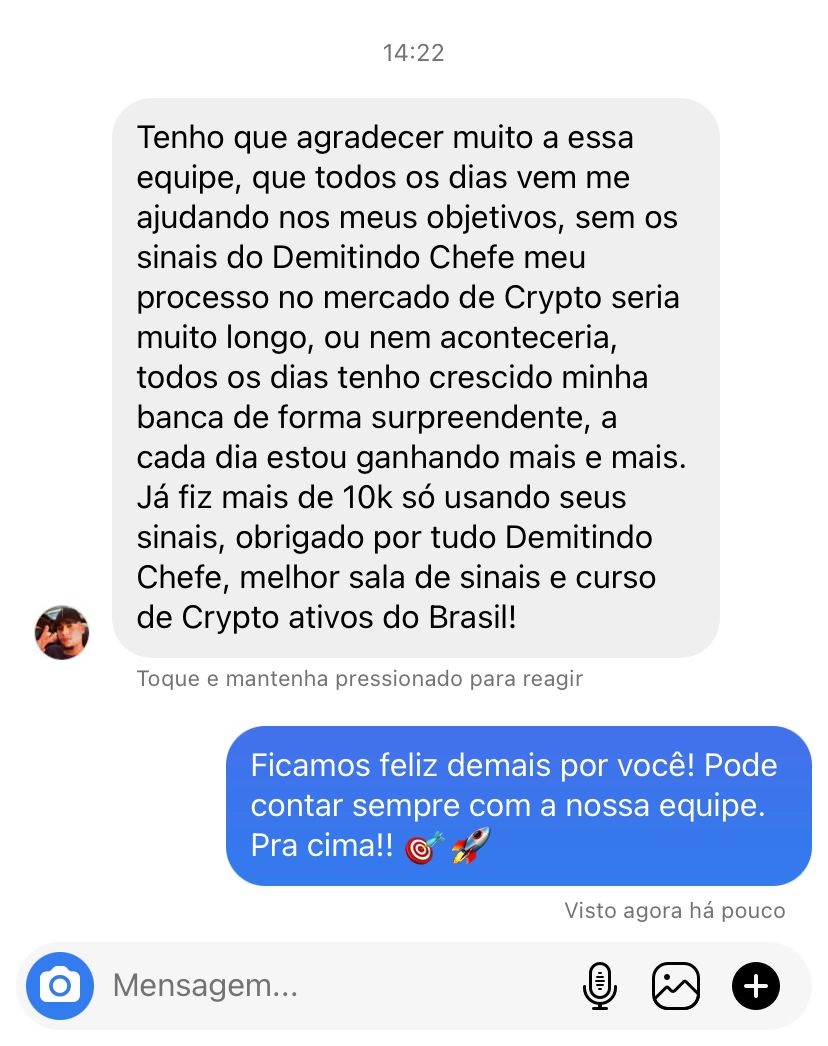Record a voice message with microphone
Viewport: 828px width, 1046px height.
click(598, 986)
